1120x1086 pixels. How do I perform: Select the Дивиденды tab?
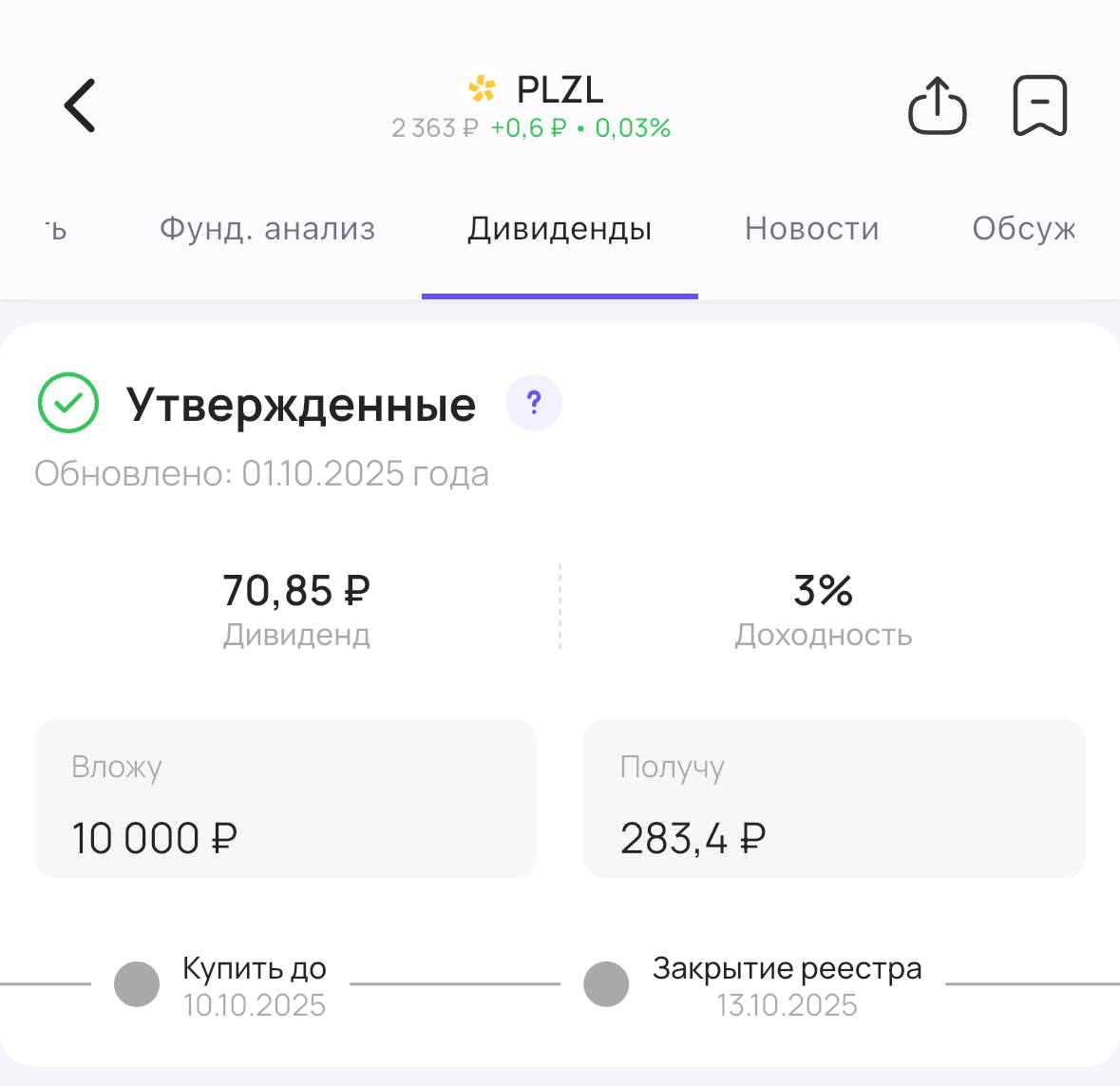coord(560,229)
